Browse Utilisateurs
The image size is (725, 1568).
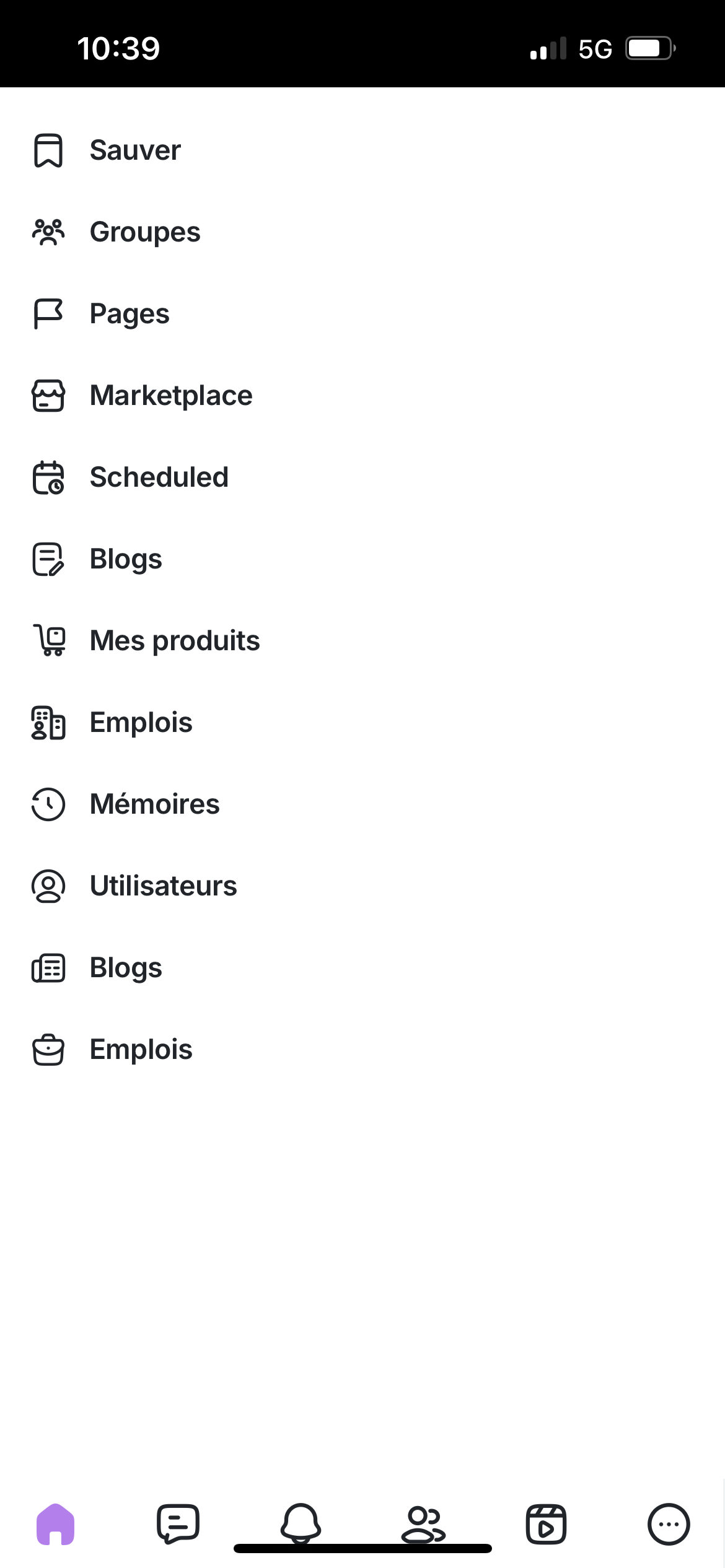362,886
